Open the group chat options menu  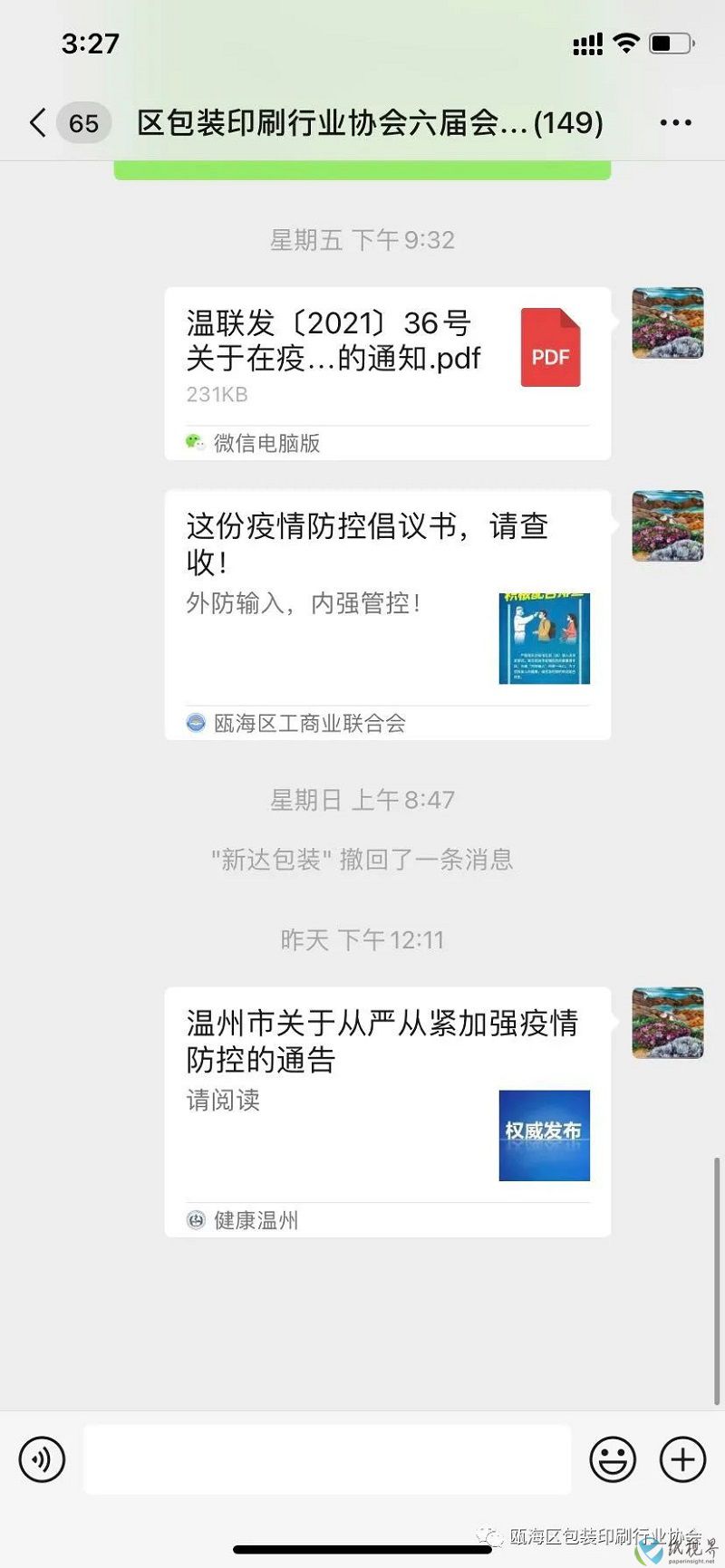coord(675,123)
